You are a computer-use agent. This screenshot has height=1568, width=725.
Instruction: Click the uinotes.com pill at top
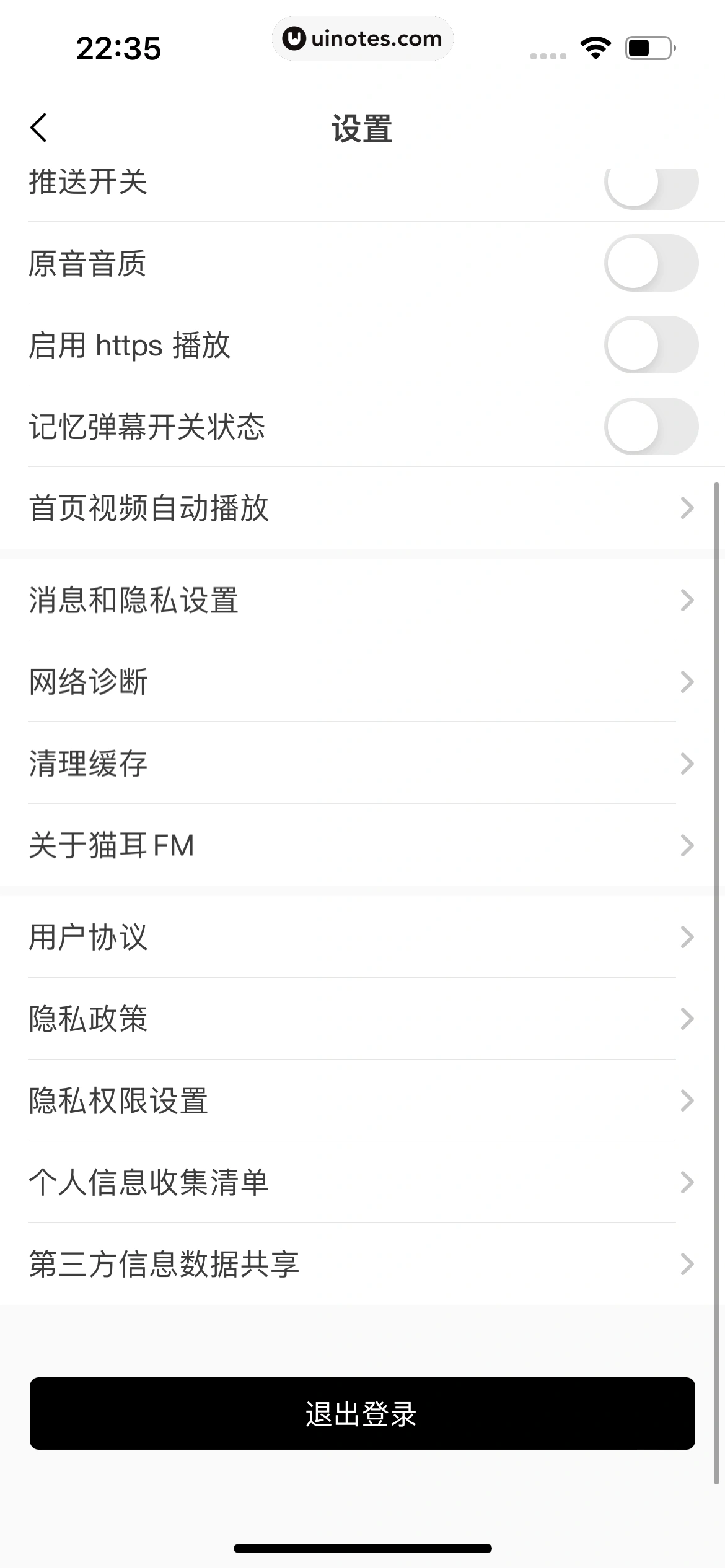coord(362,38)
